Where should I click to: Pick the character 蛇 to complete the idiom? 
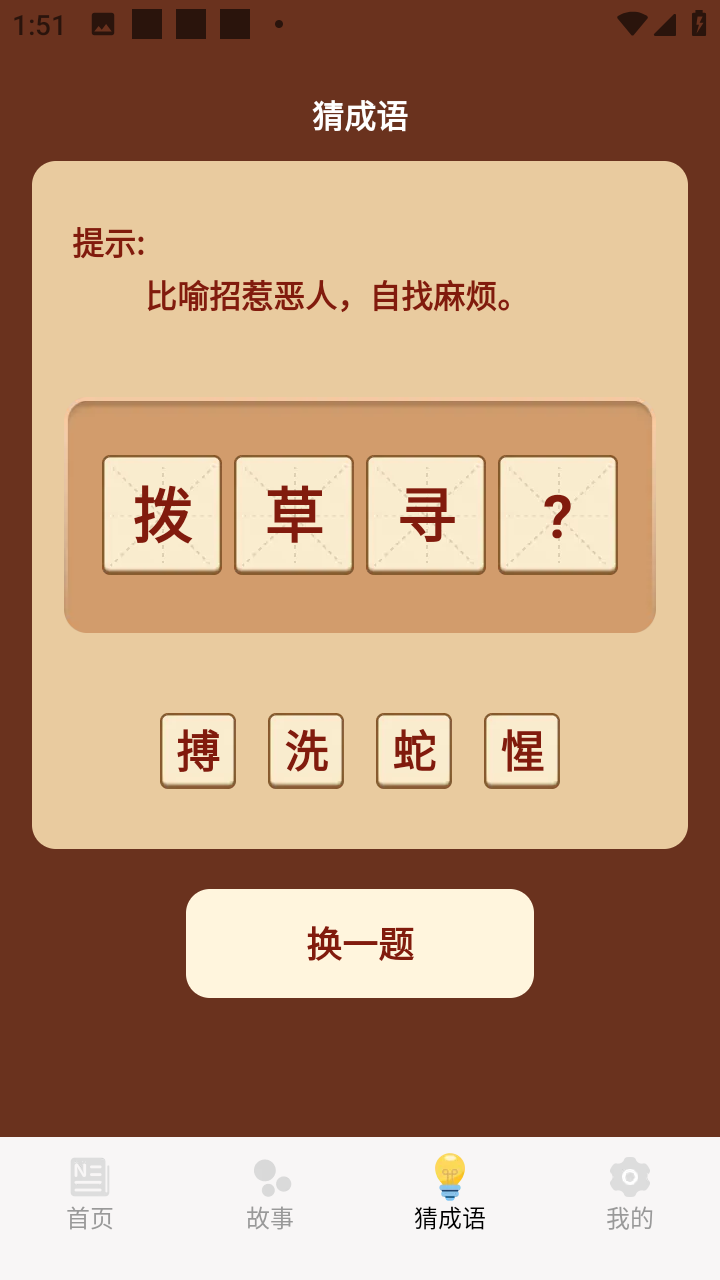[414, 750]
